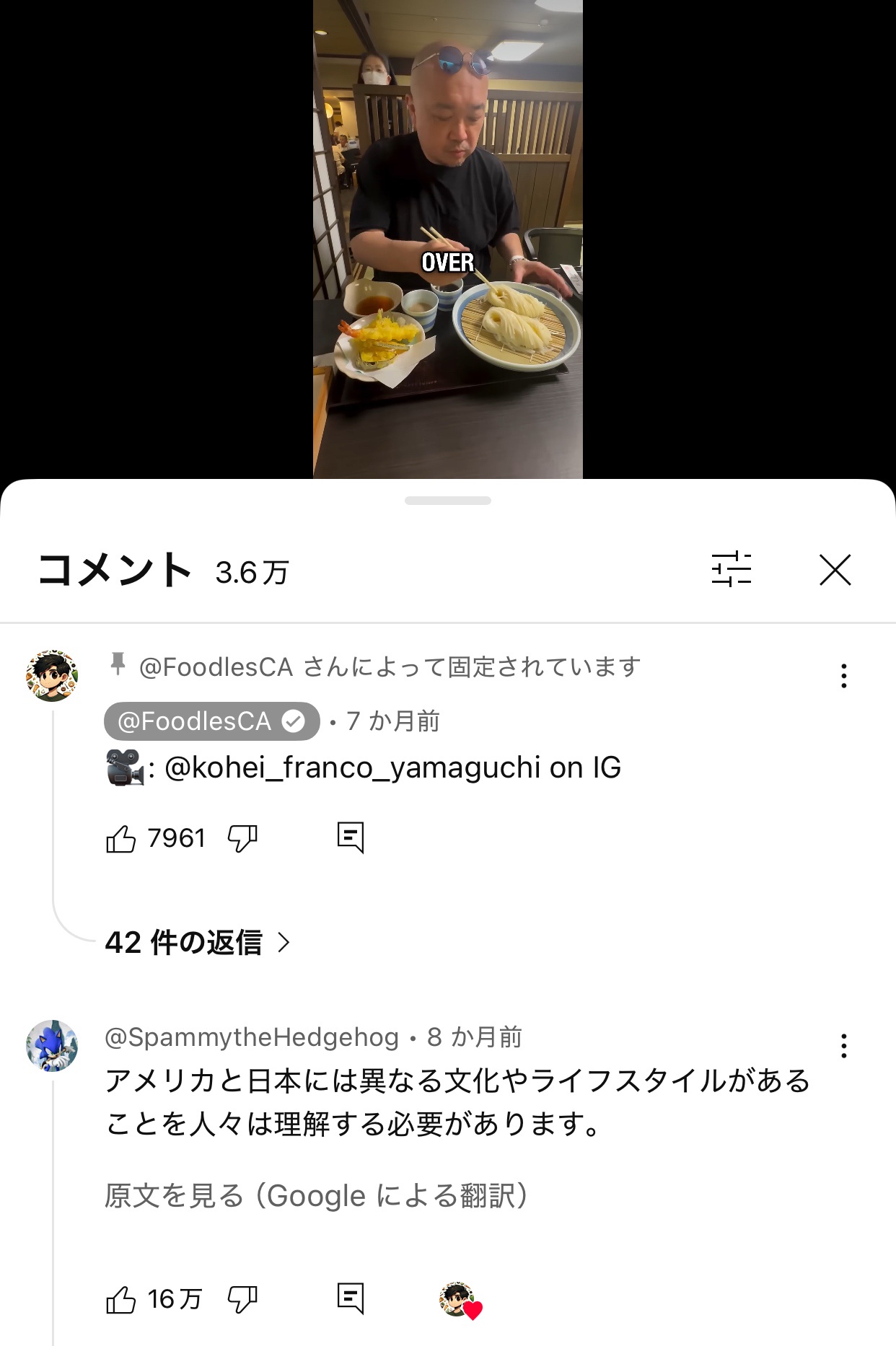Open options for the pinned comment
Screen dimensions: 896x1346
[843, 676]
